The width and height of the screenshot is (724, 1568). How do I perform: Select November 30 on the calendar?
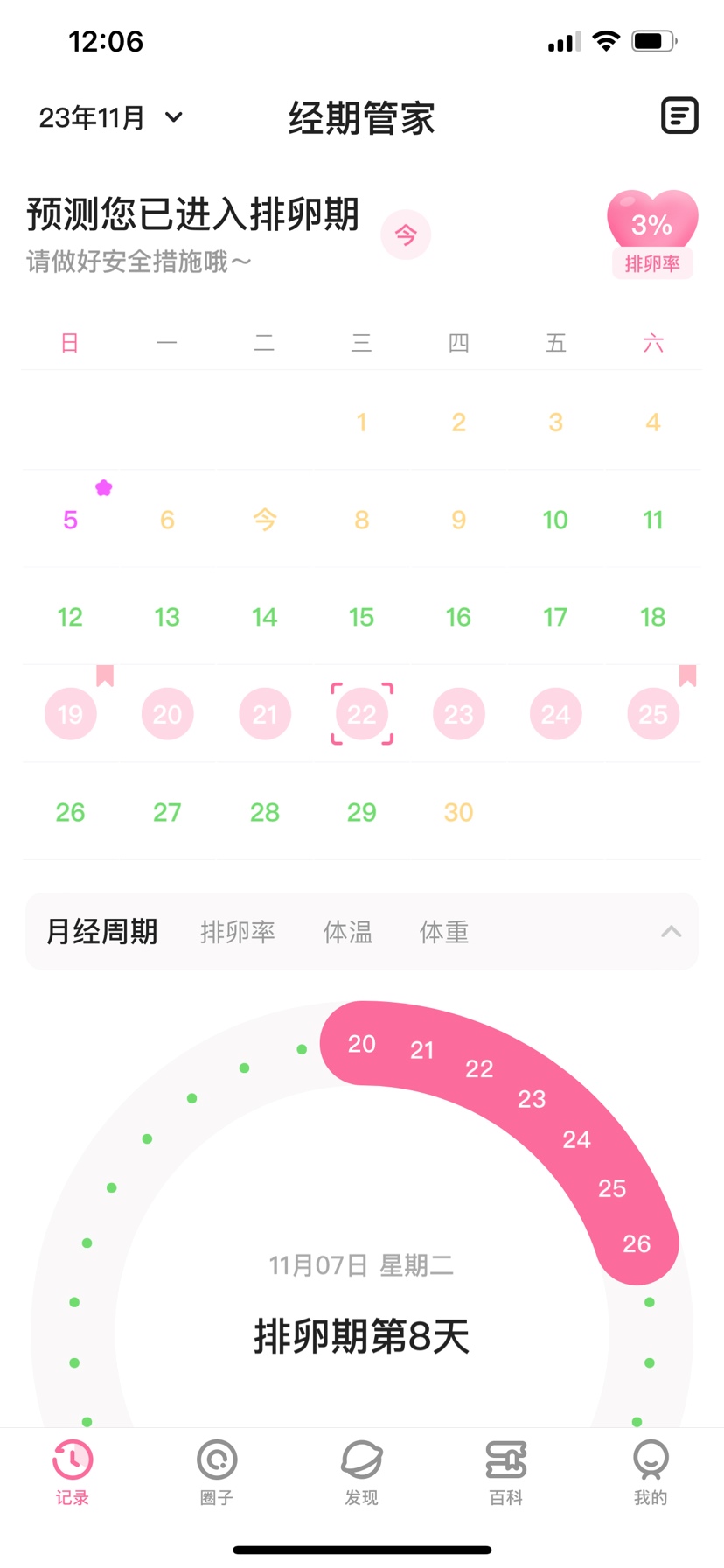point(458,812)
